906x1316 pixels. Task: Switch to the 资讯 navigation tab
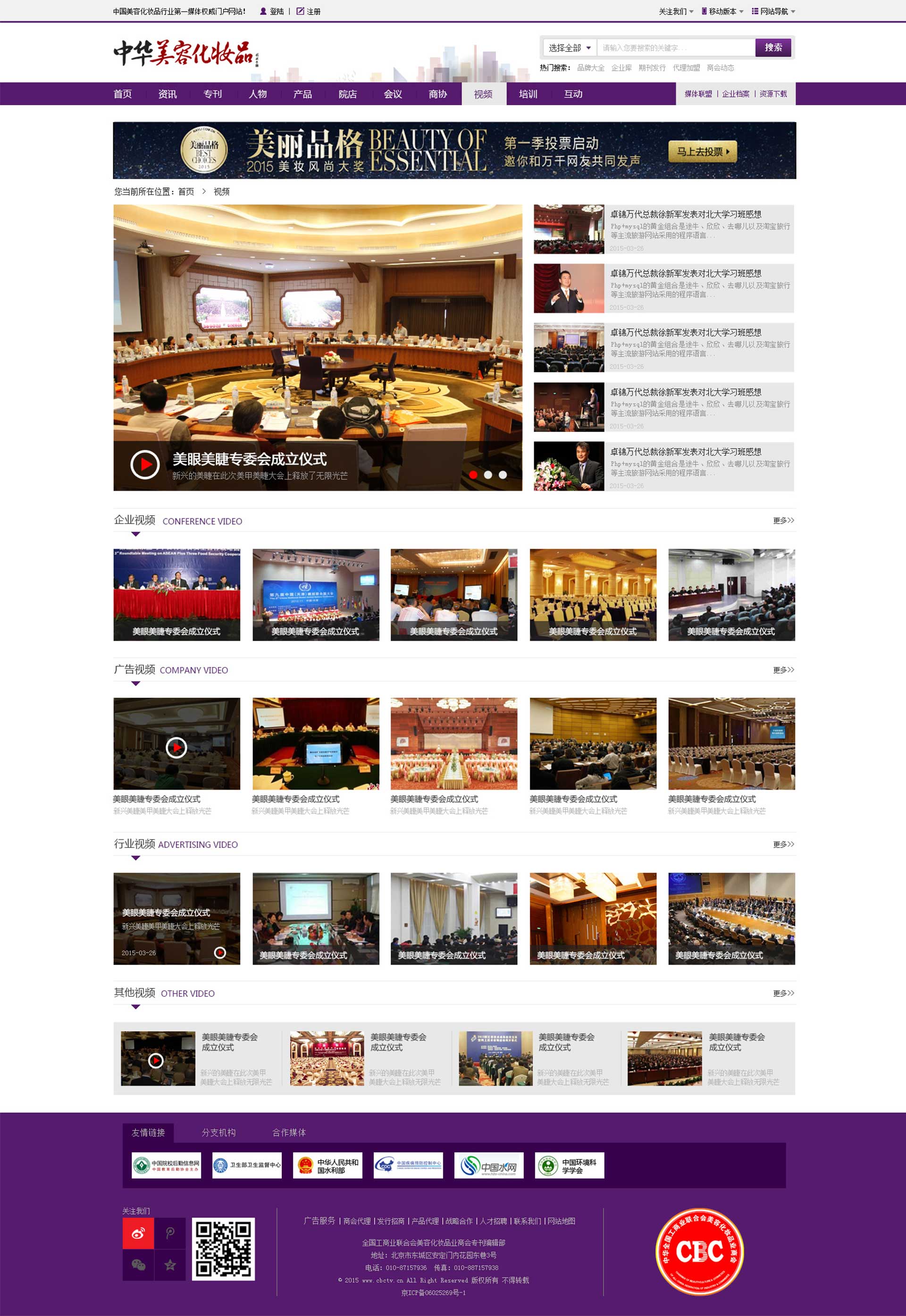[168, 94]
